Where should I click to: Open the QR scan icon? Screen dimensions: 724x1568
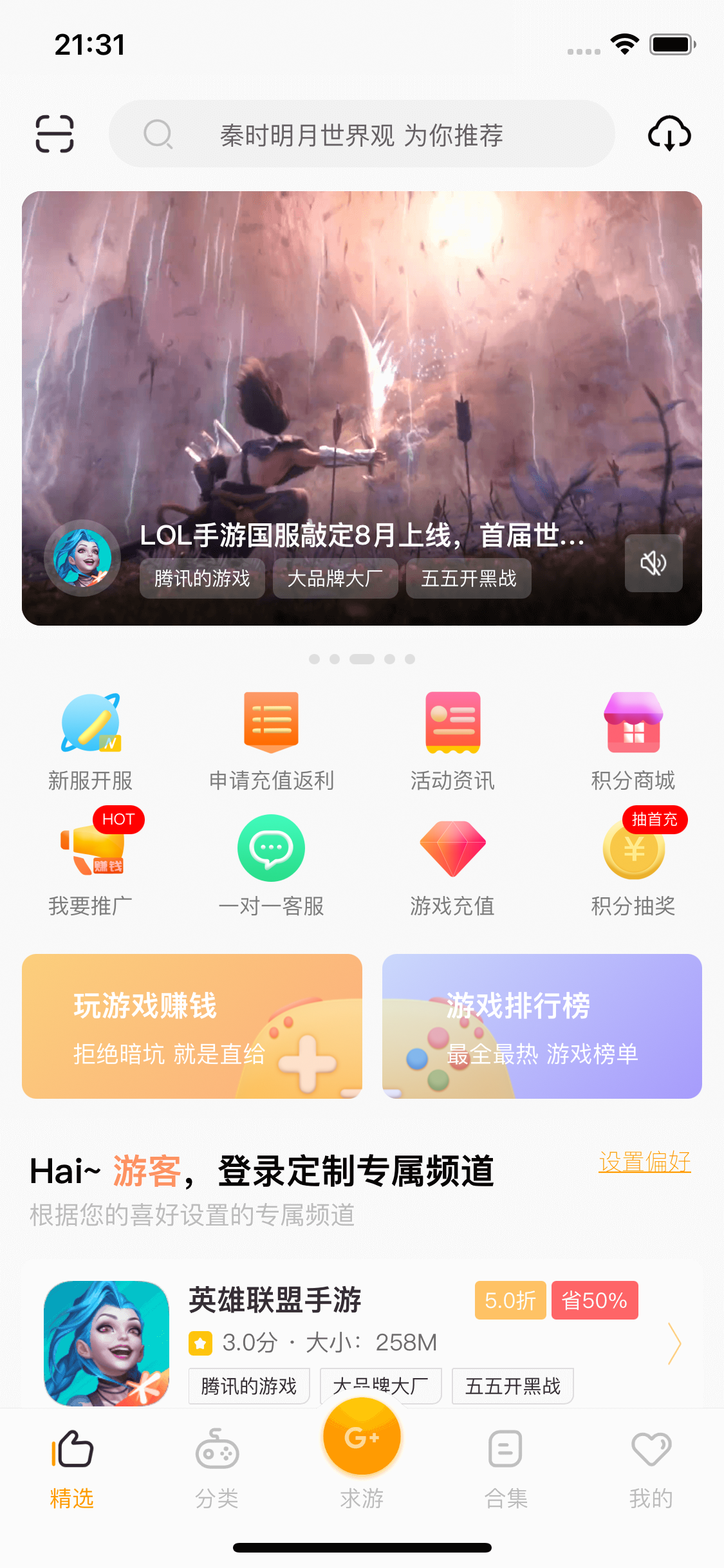point(55,134)
